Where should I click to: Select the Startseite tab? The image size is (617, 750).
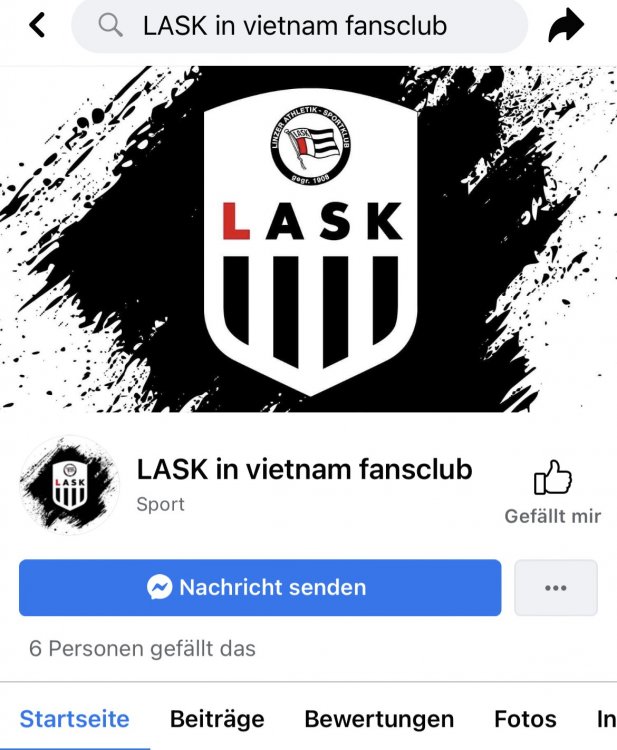pyautogui.click(x=74, y=718)
